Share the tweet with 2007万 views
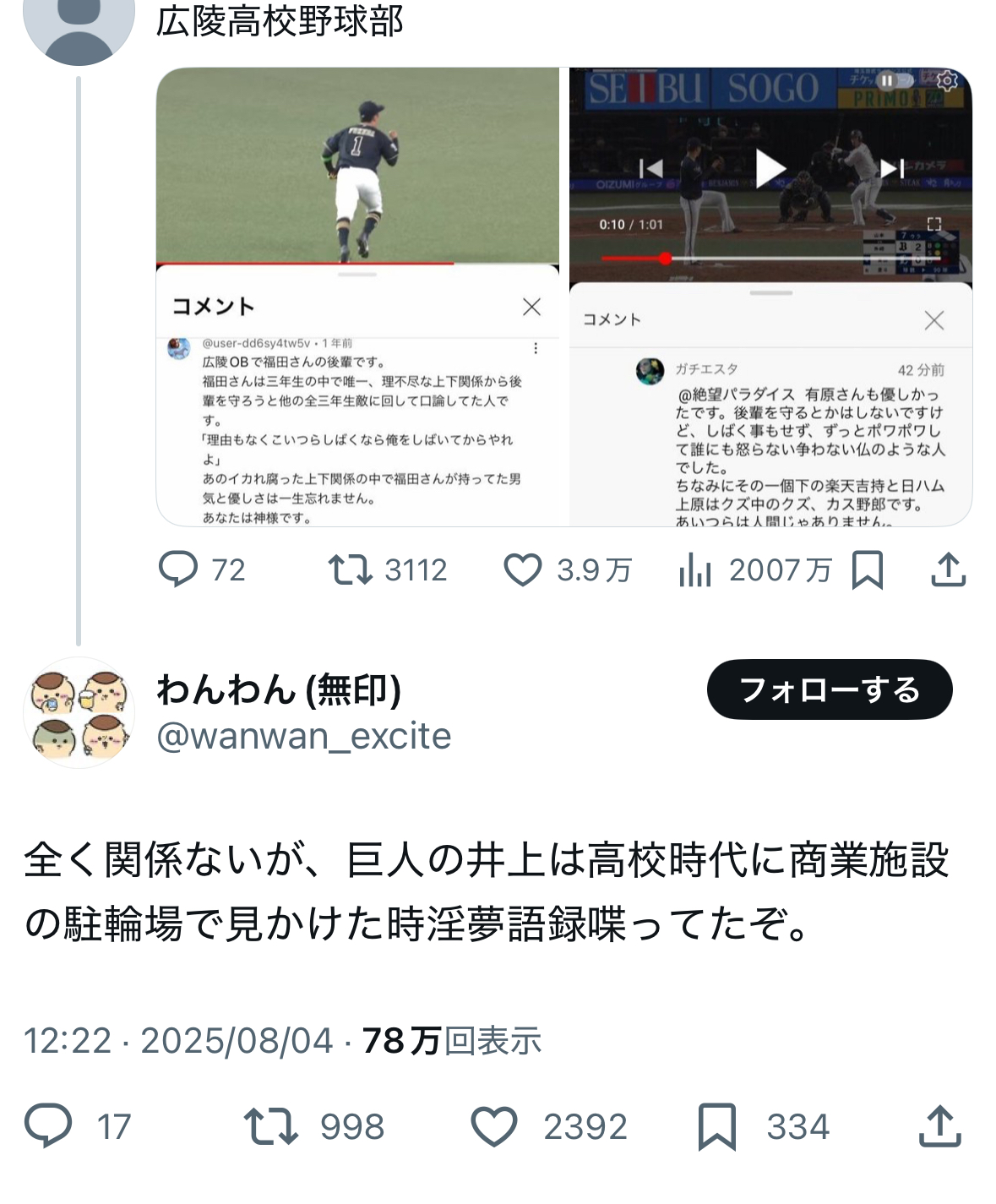The image size is (996, 1204). click(x=948, y=569)
